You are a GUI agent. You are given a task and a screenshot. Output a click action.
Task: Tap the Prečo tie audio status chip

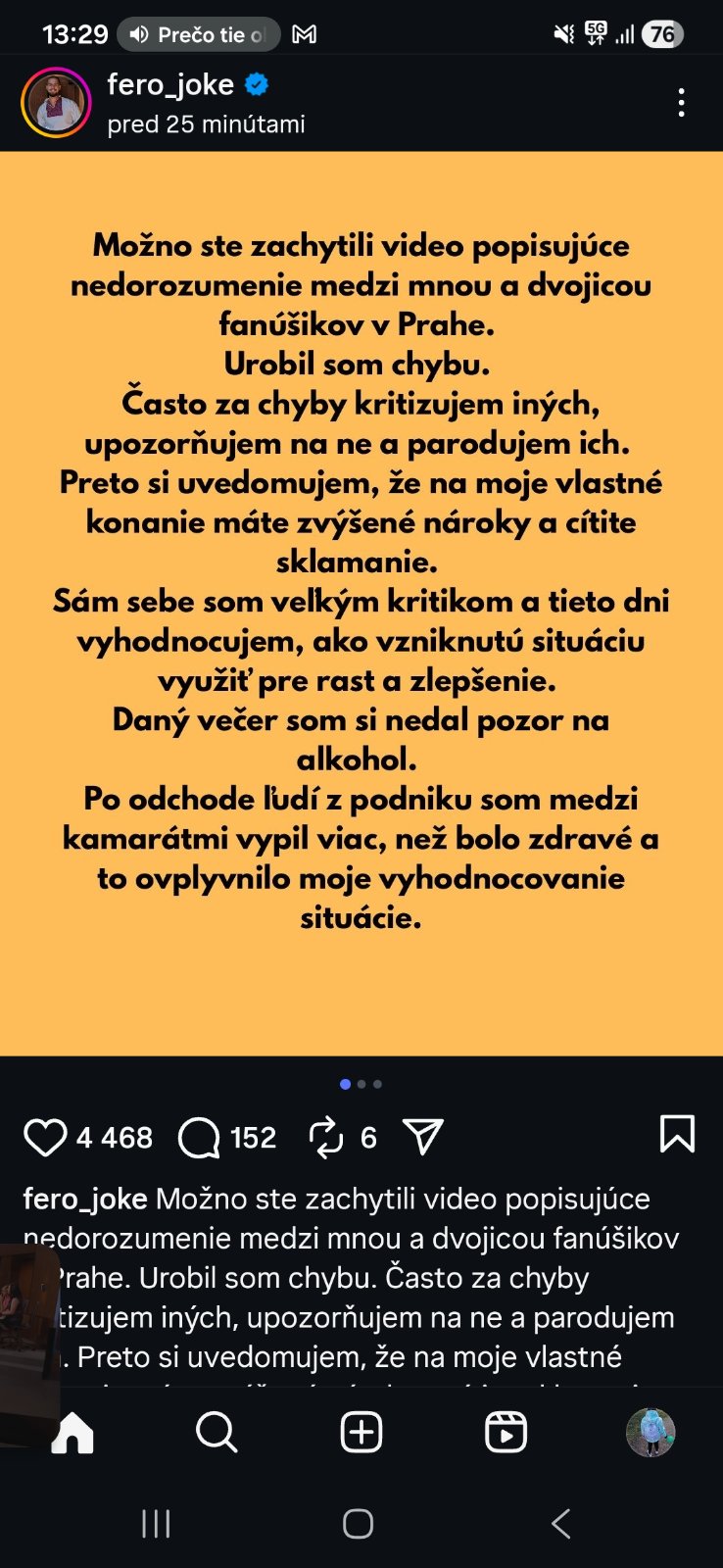[199, 35]
